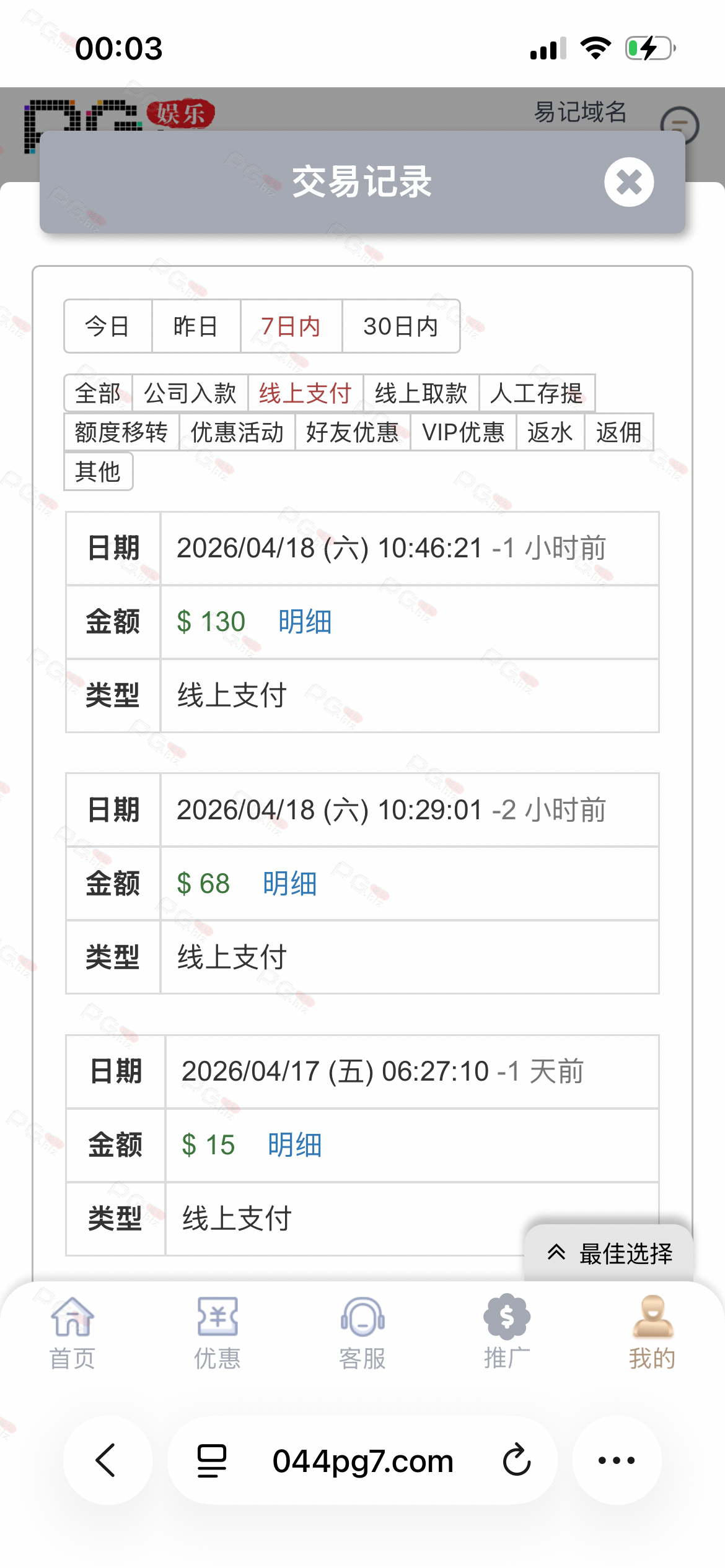Contact 客服 support

[362, 1333]
